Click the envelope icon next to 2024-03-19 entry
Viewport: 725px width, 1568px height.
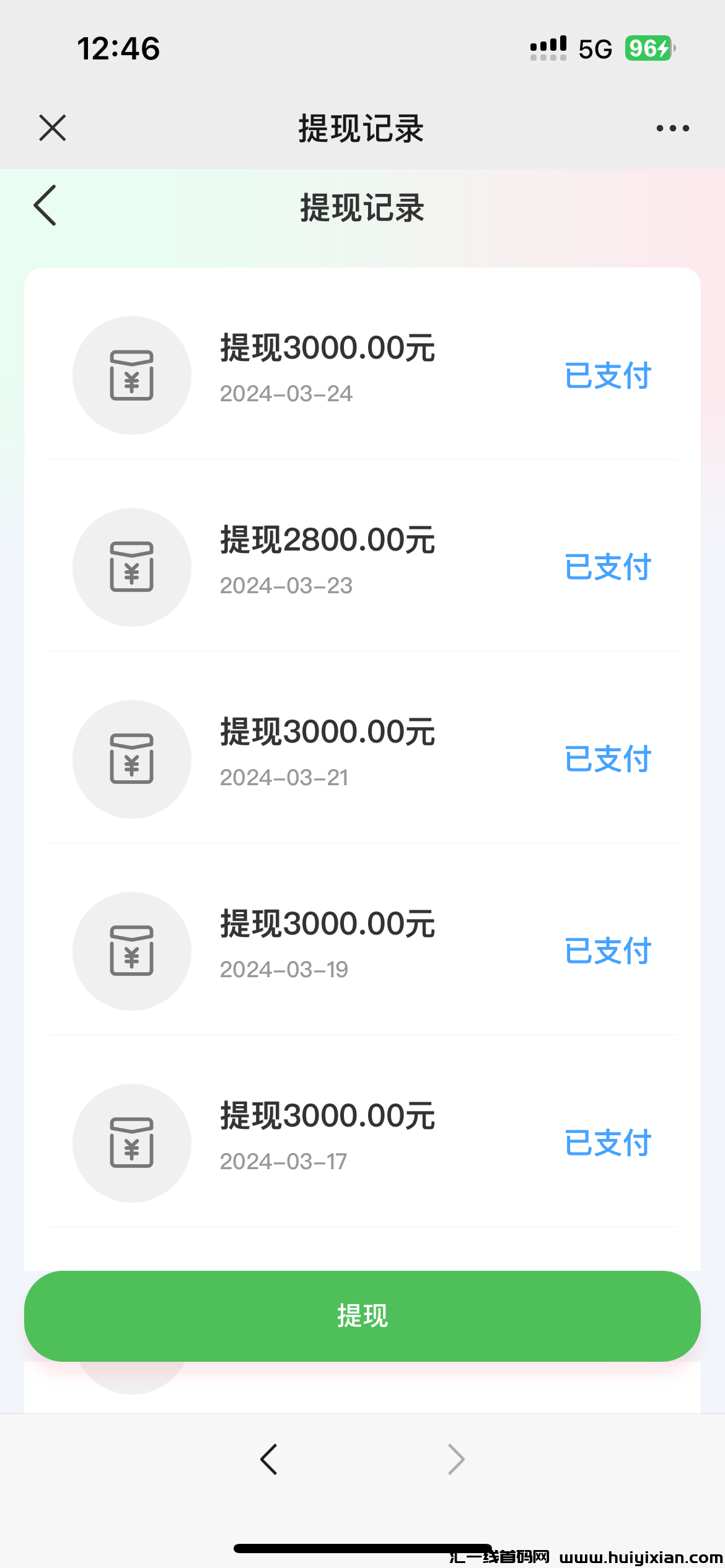tap(132, 951)
